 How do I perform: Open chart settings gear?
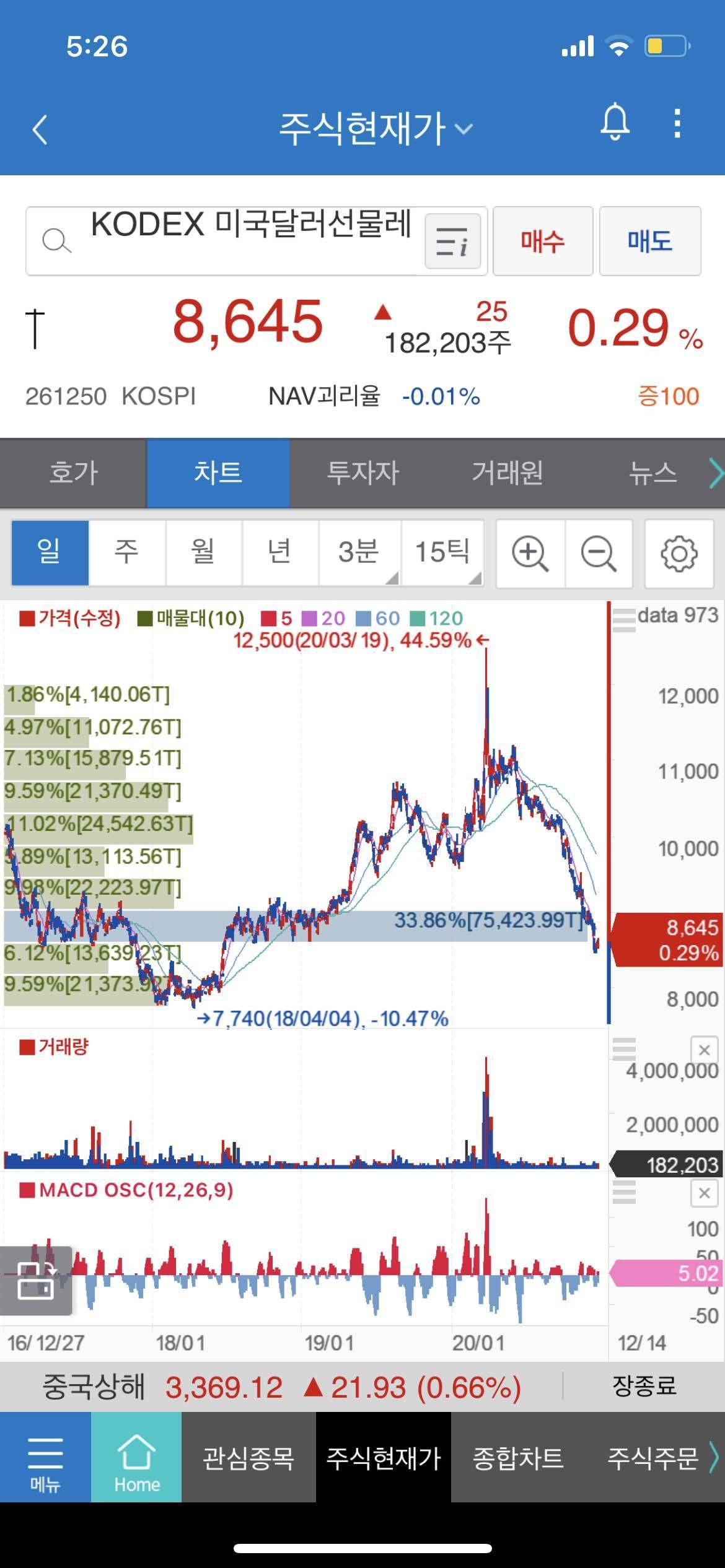(679, 553)
